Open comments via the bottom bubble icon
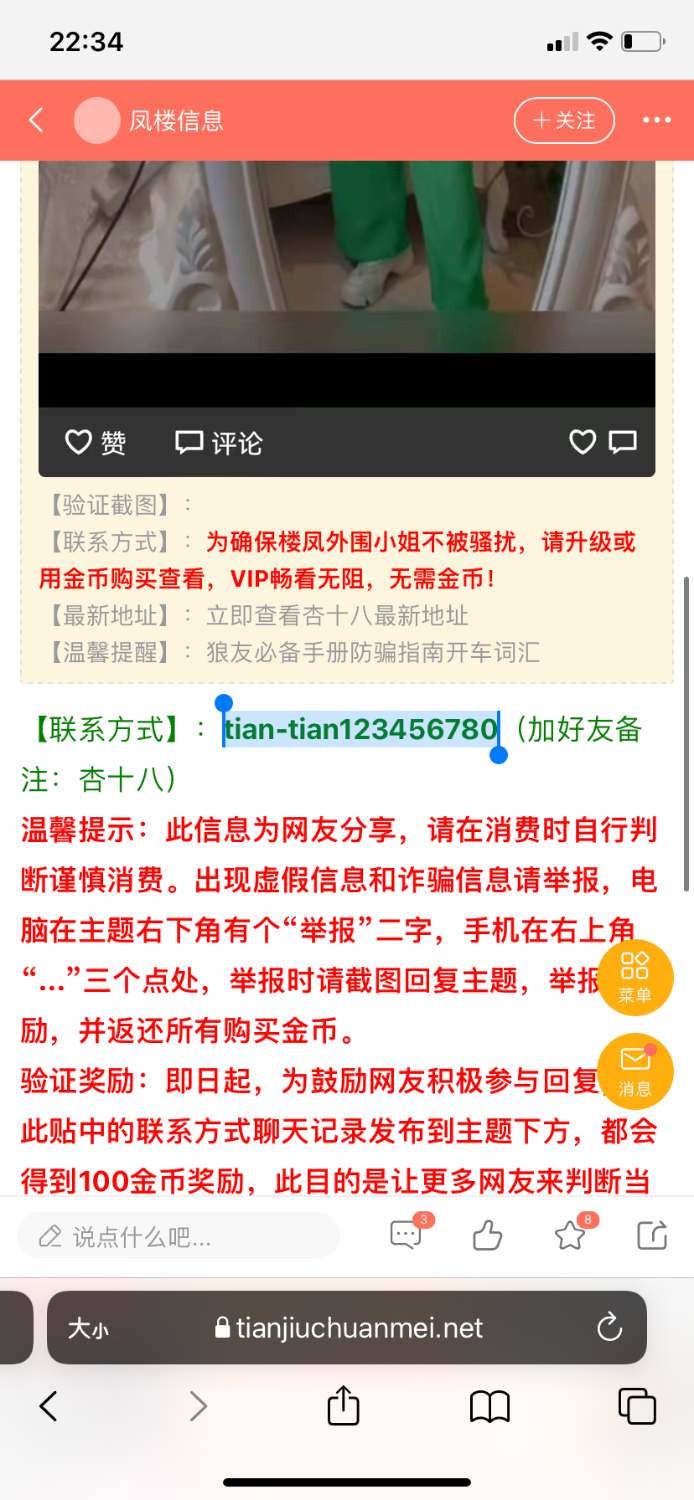 coord(406,1235)
